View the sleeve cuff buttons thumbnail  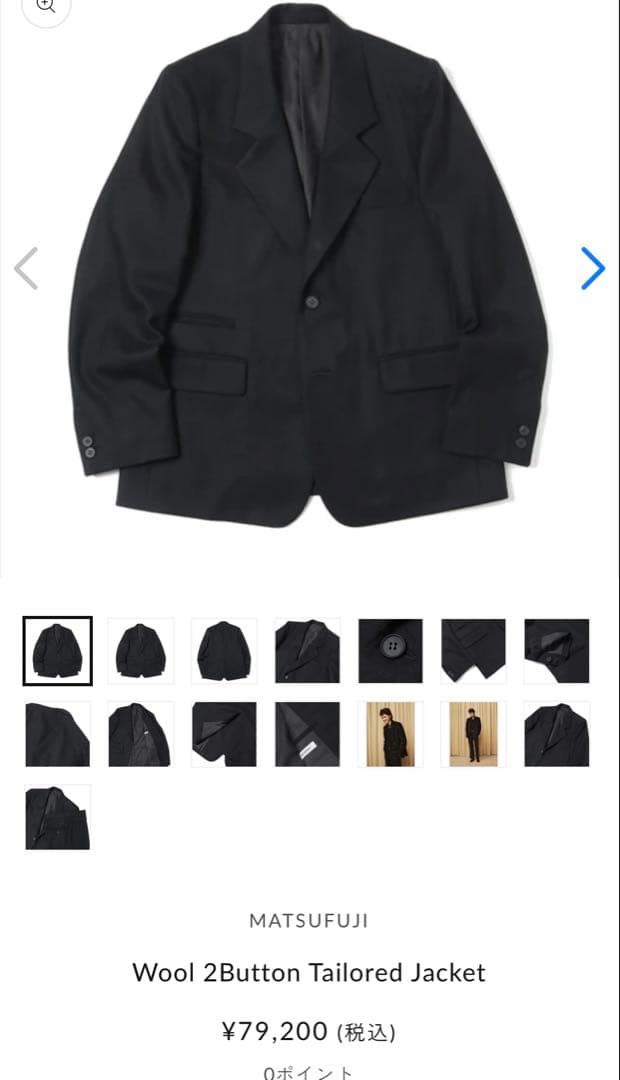(x=556, y=651)
